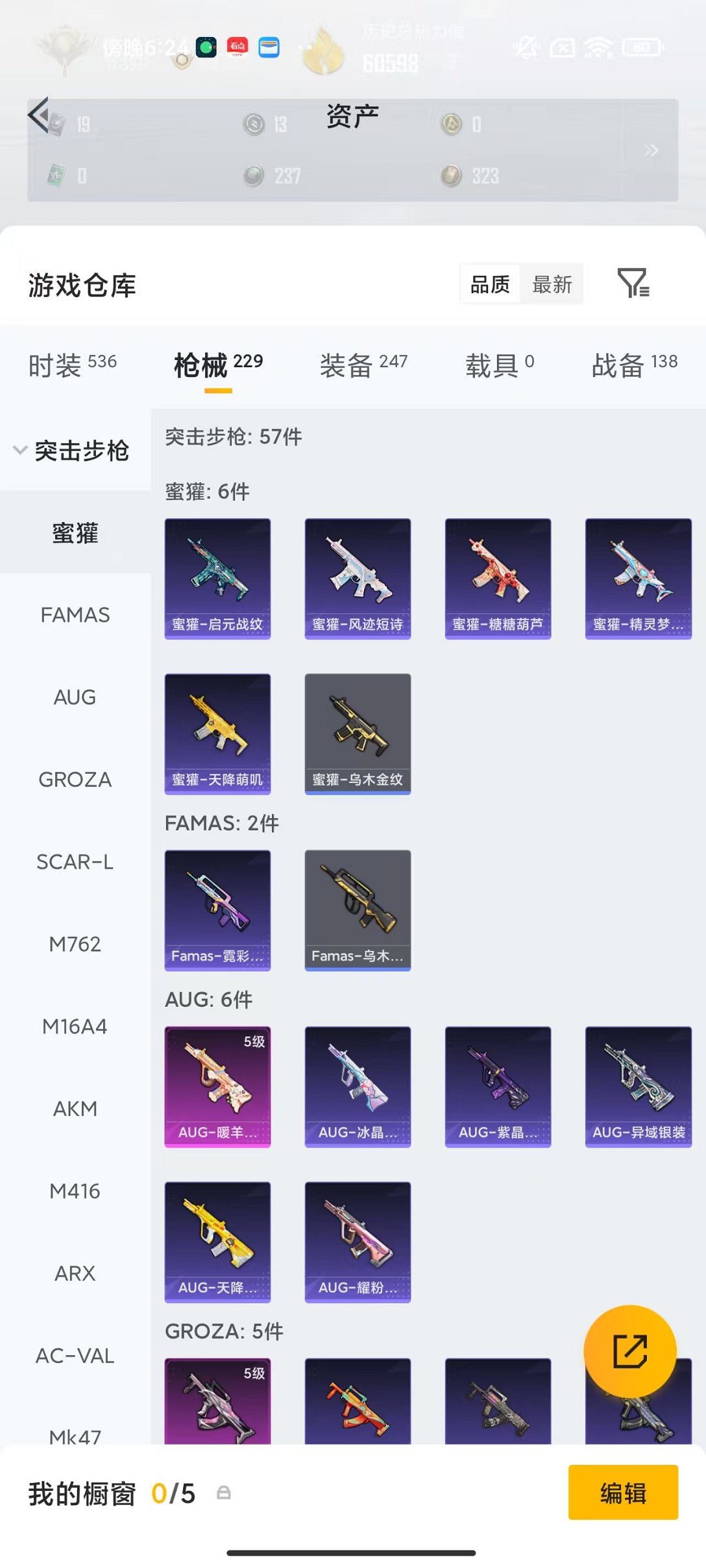Screen dimensions: 706x1568
Task: Select 品质 sorting mode
Action: tap(490, 283)
